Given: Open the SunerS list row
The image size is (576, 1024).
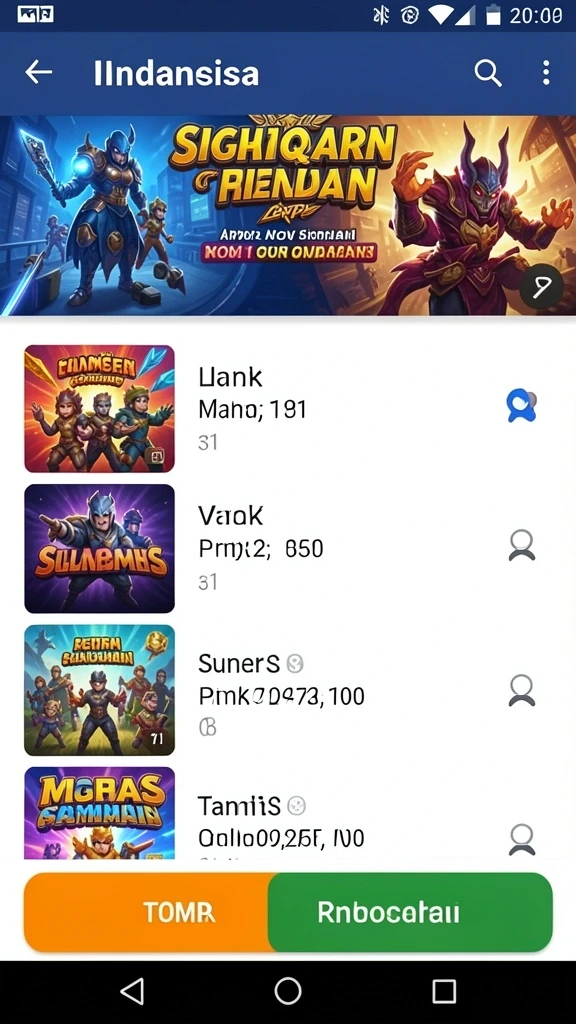Looking at the screenshot, I should point(288,690).
